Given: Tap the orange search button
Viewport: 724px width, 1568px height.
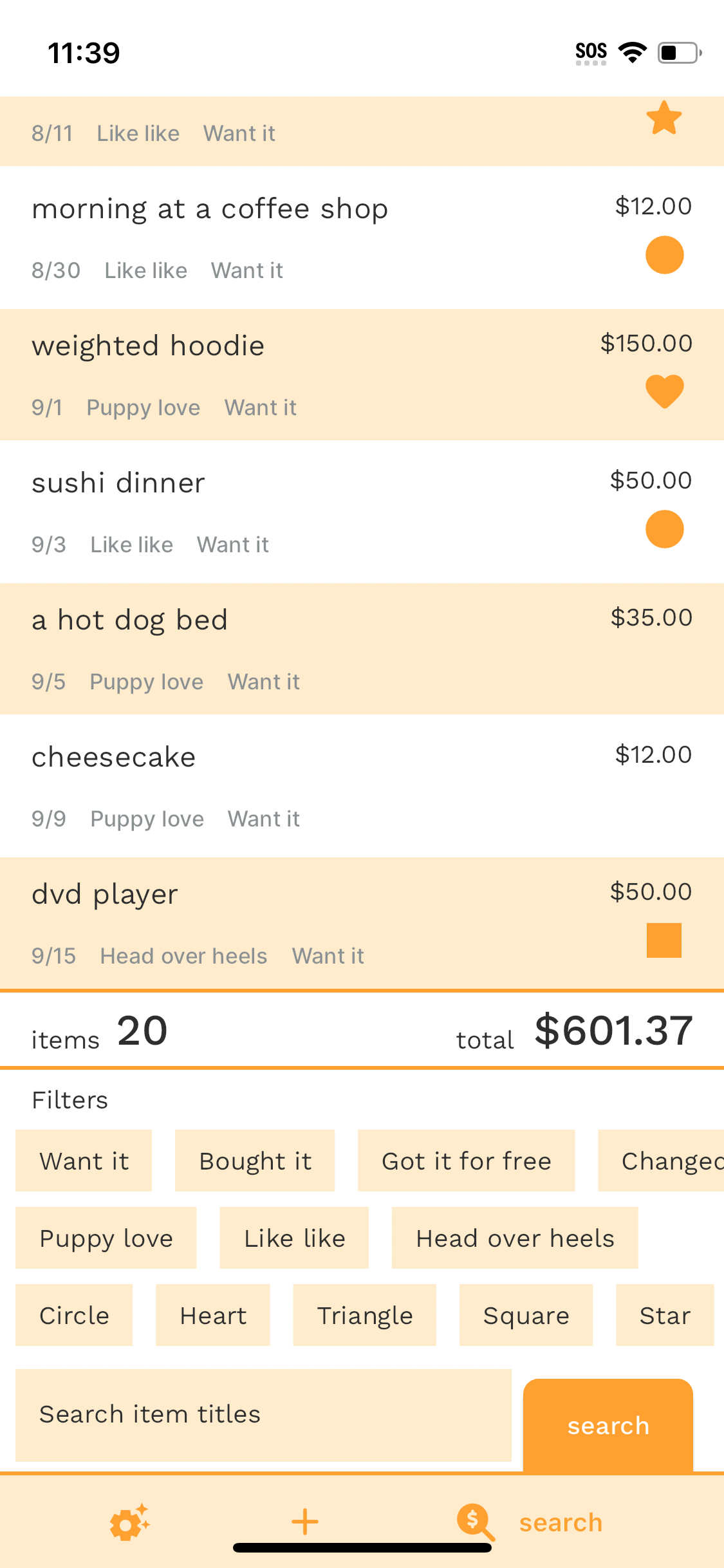Looking at the screenshot, I should tap(608, 1425).
